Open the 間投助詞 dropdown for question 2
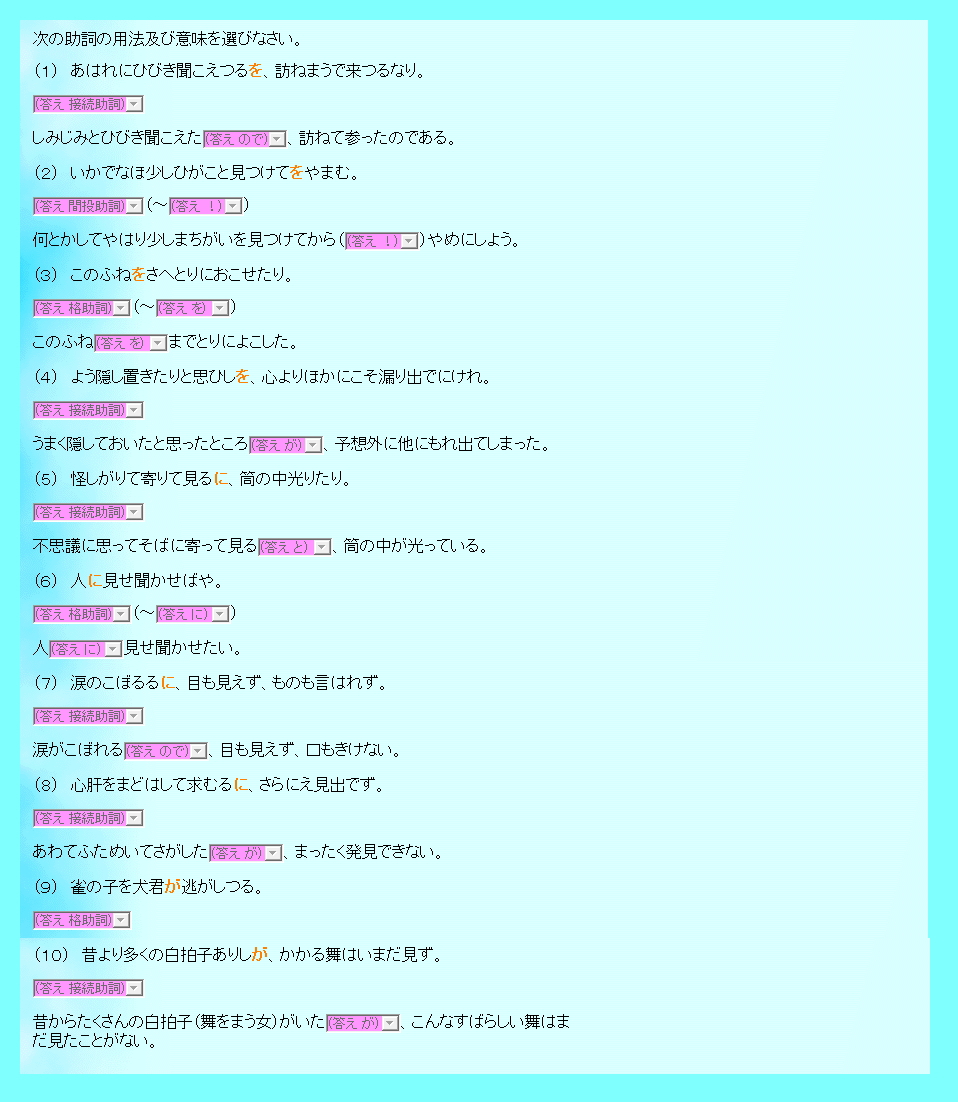The image size is (958, 1102). point(88,206)
